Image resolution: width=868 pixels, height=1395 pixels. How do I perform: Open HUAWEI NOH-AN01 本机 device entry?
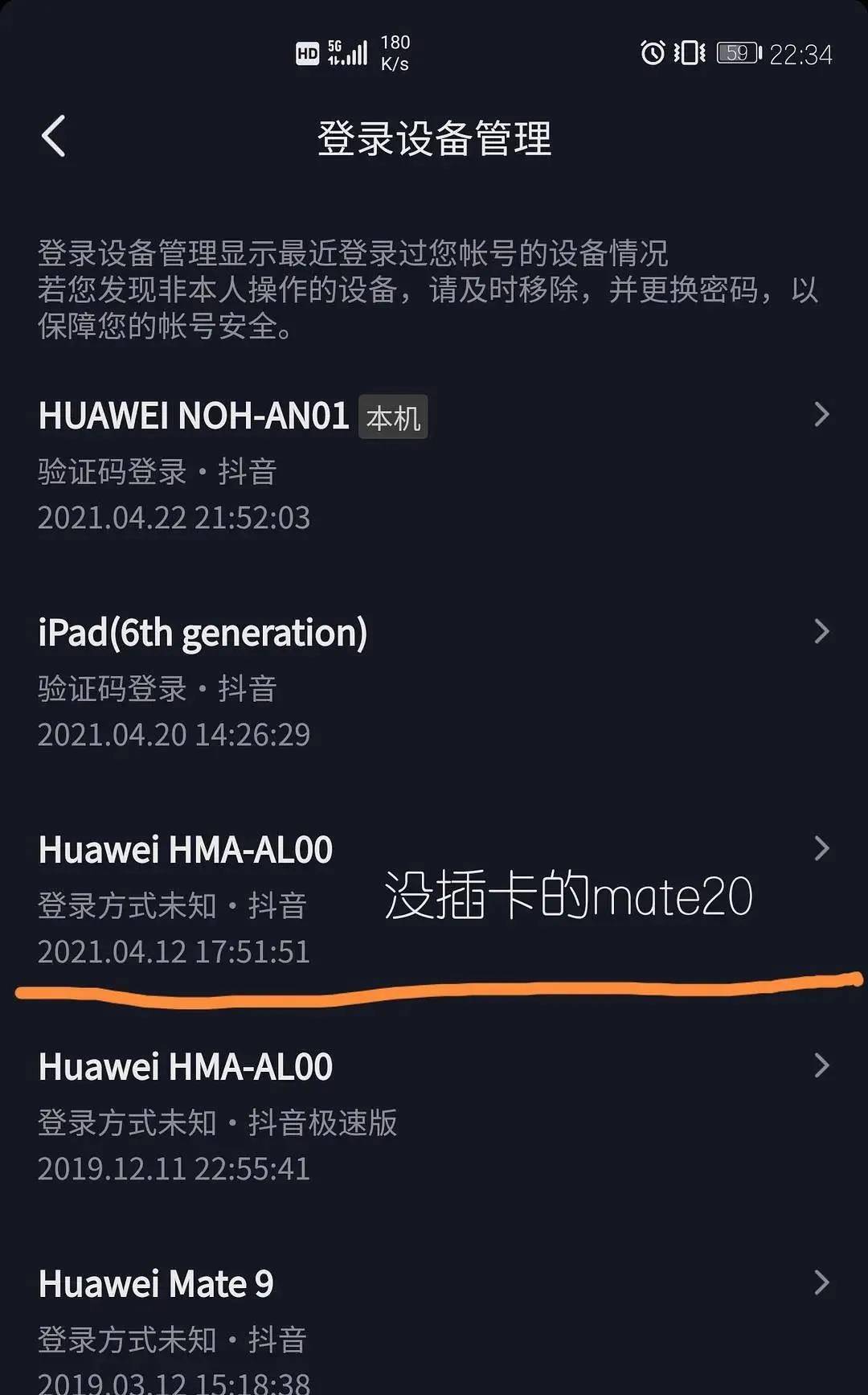434,465
